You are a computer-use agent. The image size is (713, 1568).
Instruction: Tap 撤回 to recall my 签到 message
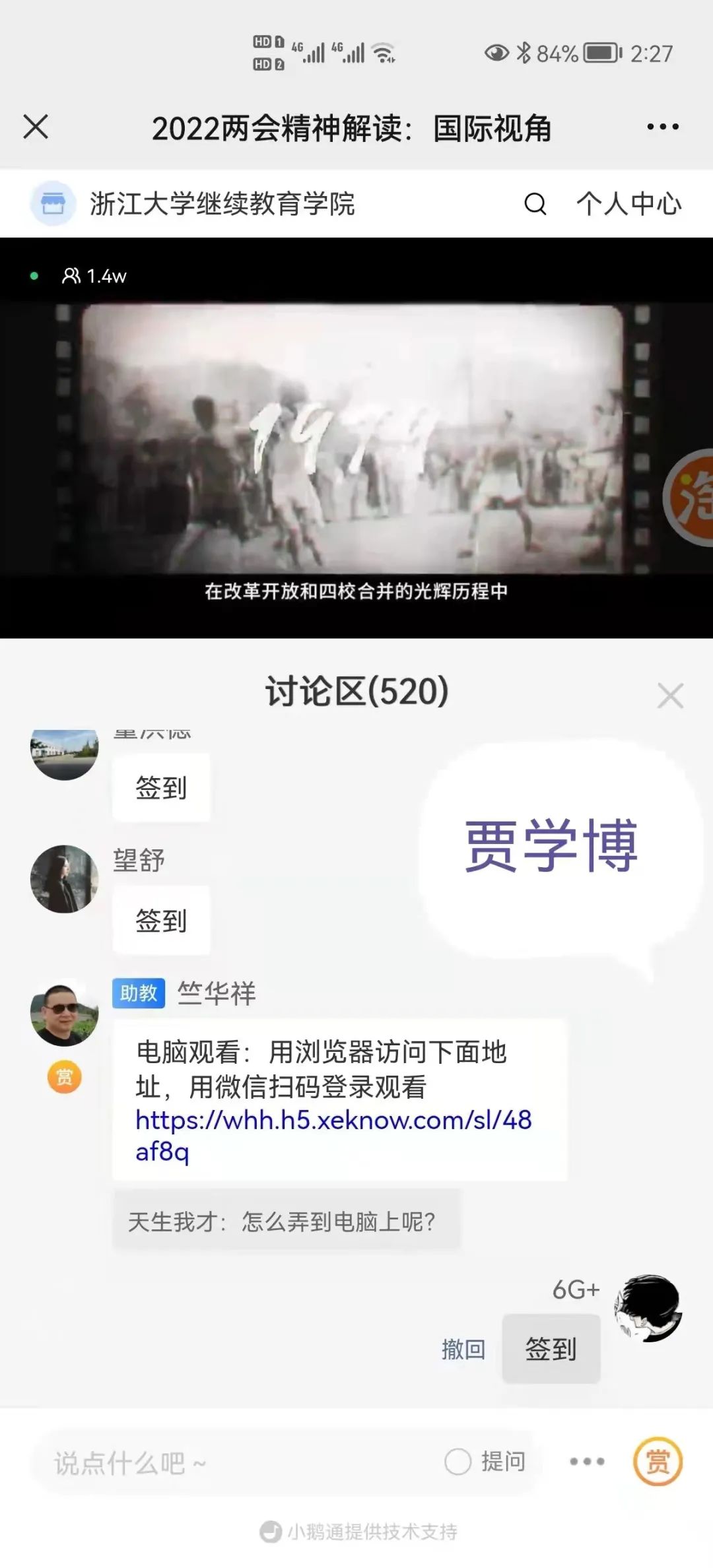[463, 1350]
